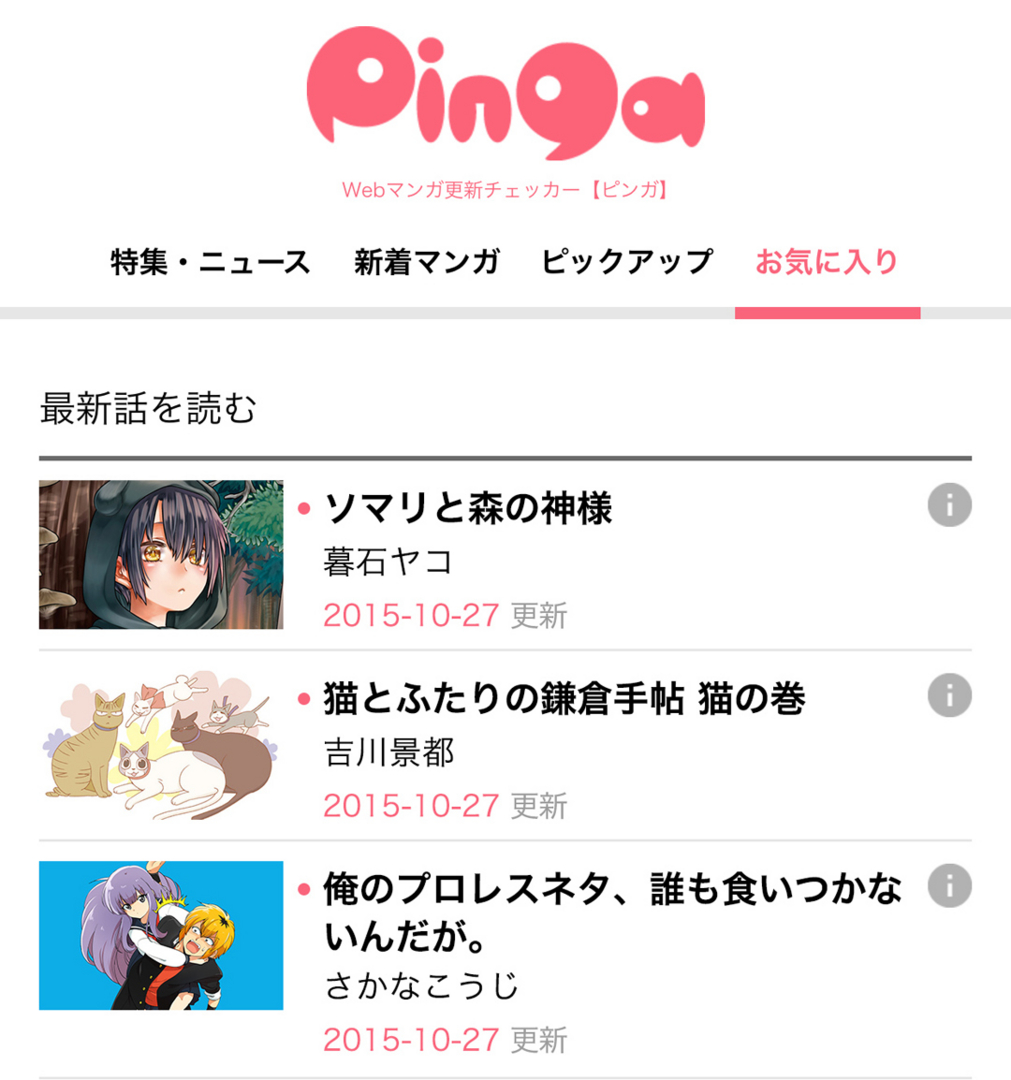Click author name 吉川景都
The image size is (1011, 1080).
390,752
